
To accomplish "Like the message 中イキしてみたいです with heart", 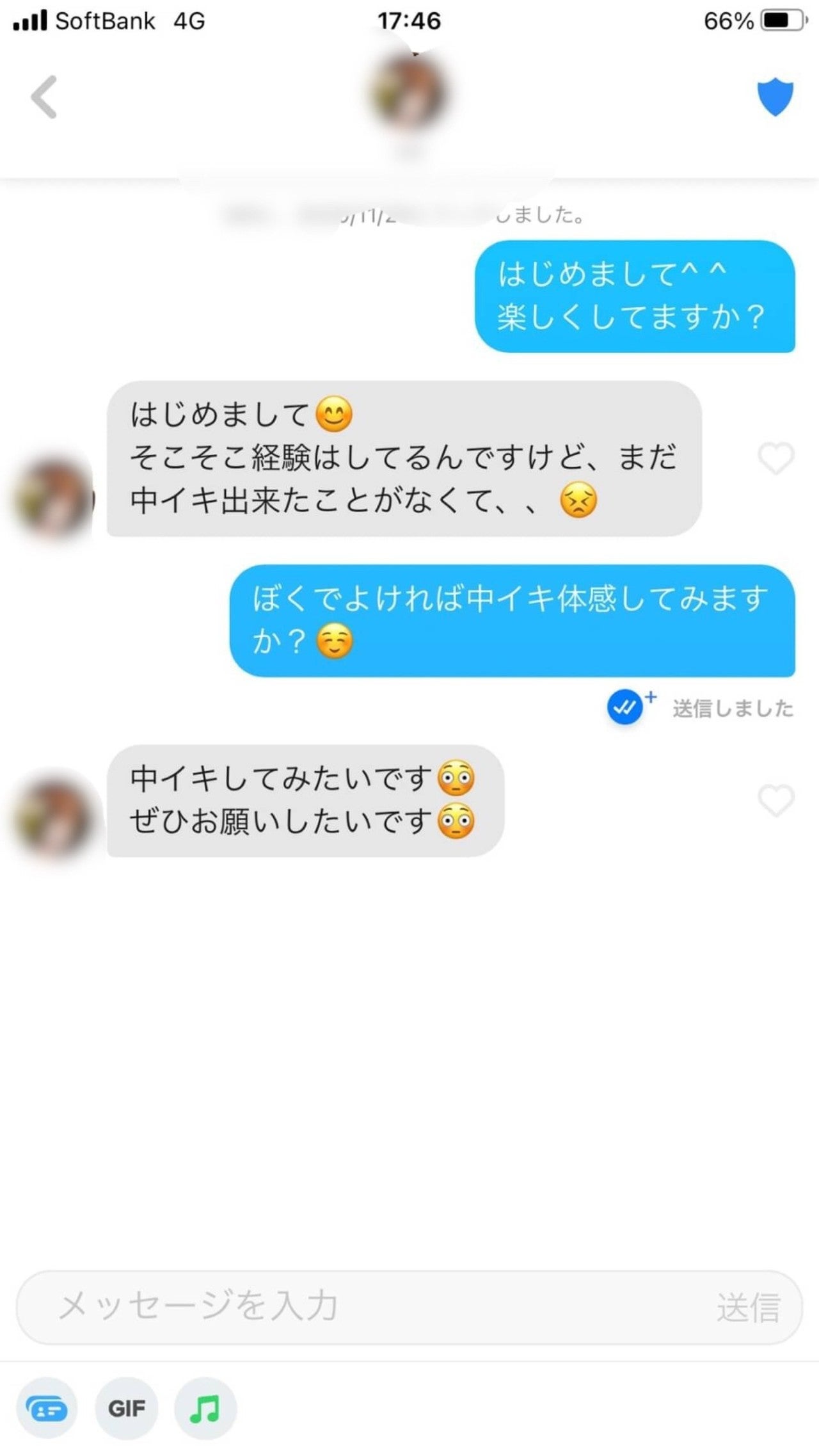I will click(x=775, y=801).
